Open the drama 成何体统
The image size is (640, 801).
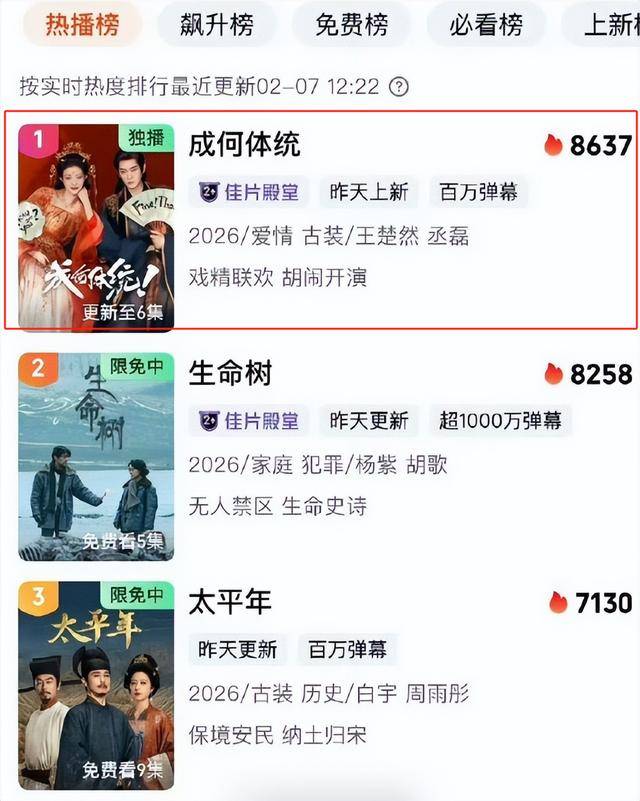click(x=245, y=145)
